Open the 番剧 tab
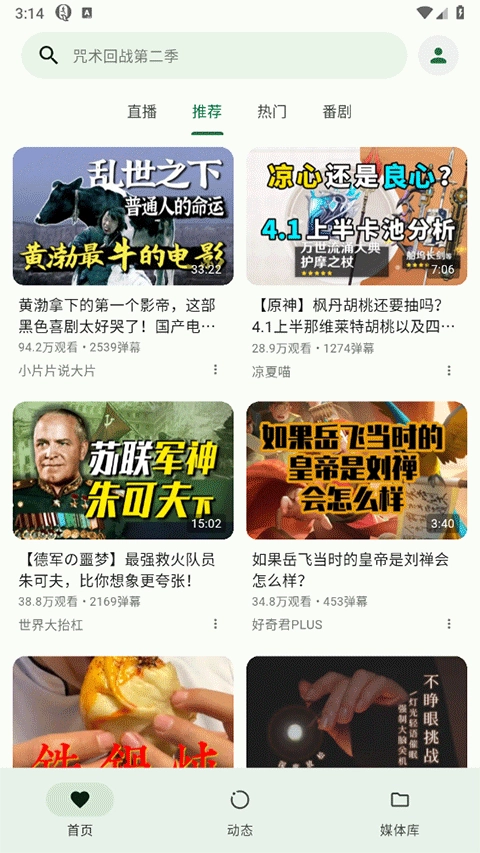 click(x=337, y=112)
